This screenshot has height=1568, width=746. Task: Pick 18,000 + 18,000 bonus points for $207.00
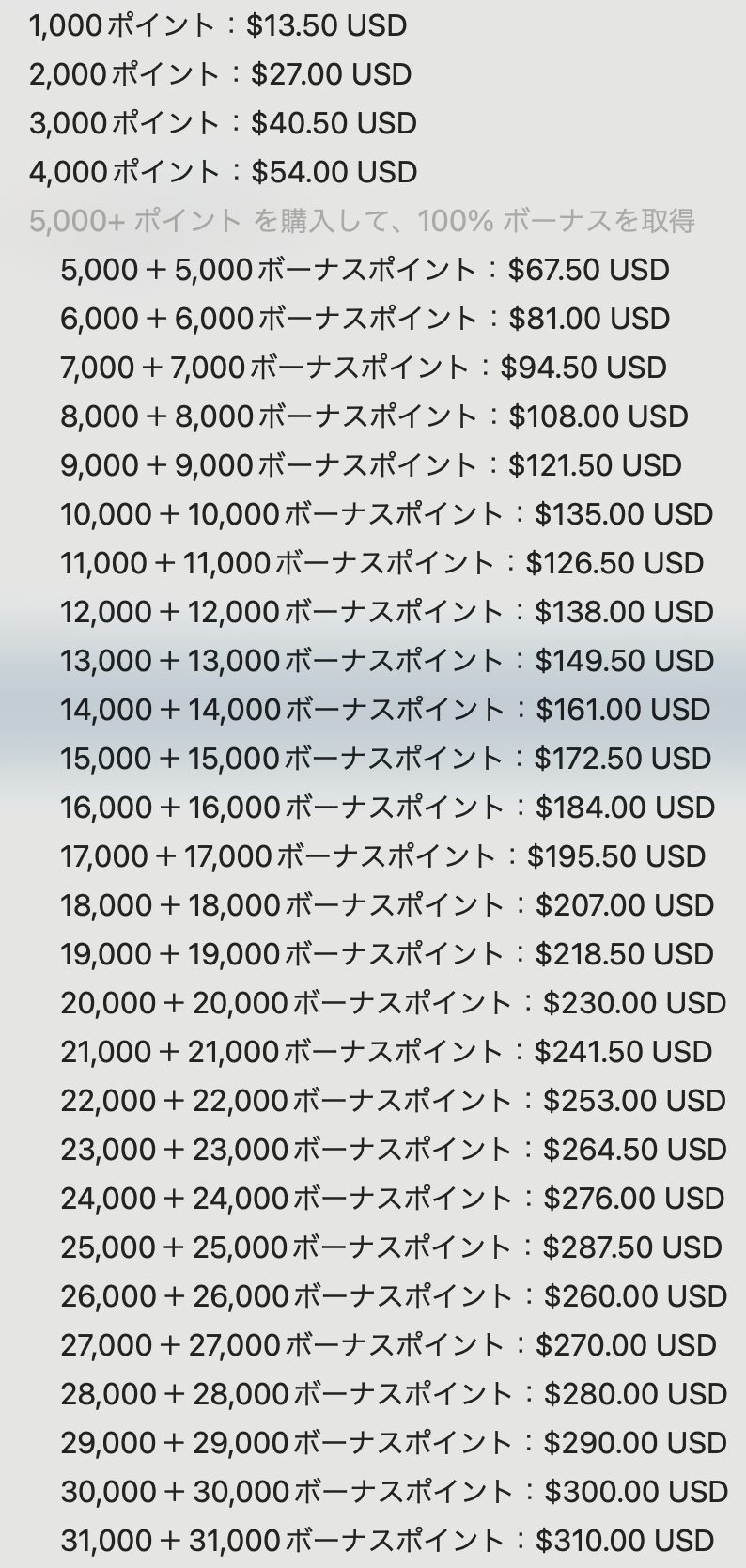pos(387,905)
